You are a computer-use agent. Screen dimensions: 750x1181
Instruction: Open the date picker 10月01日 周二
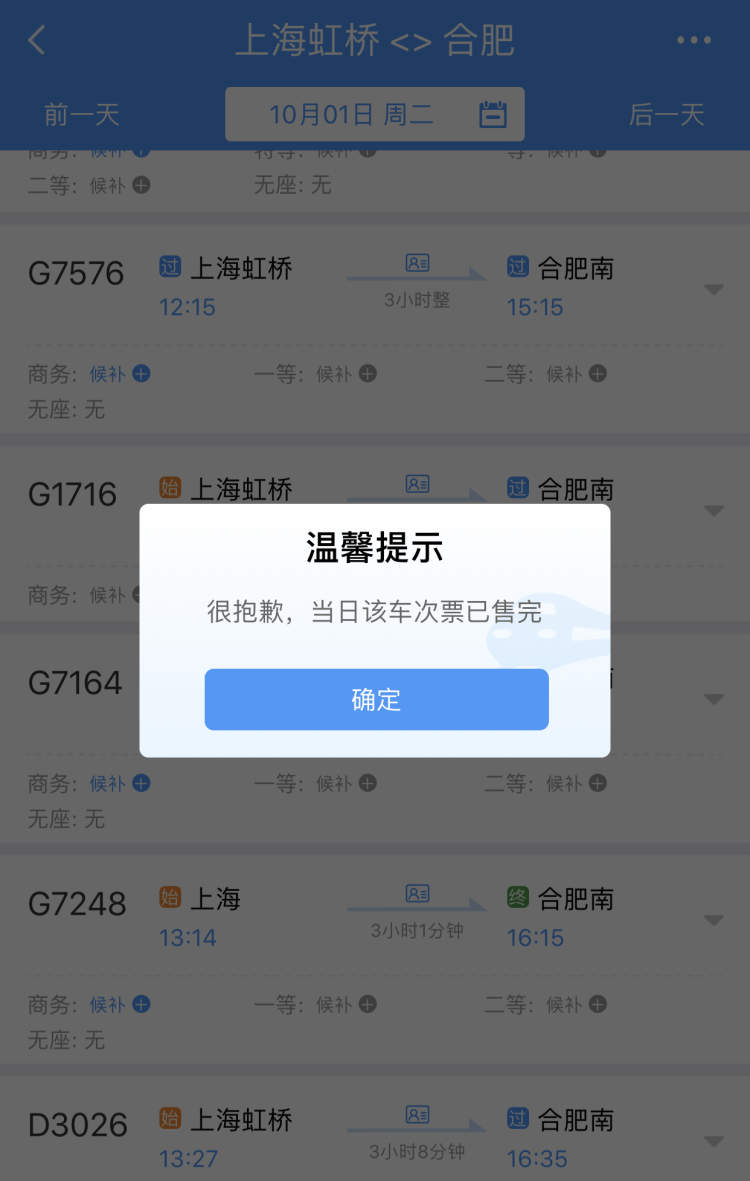[x=374, y=114]
